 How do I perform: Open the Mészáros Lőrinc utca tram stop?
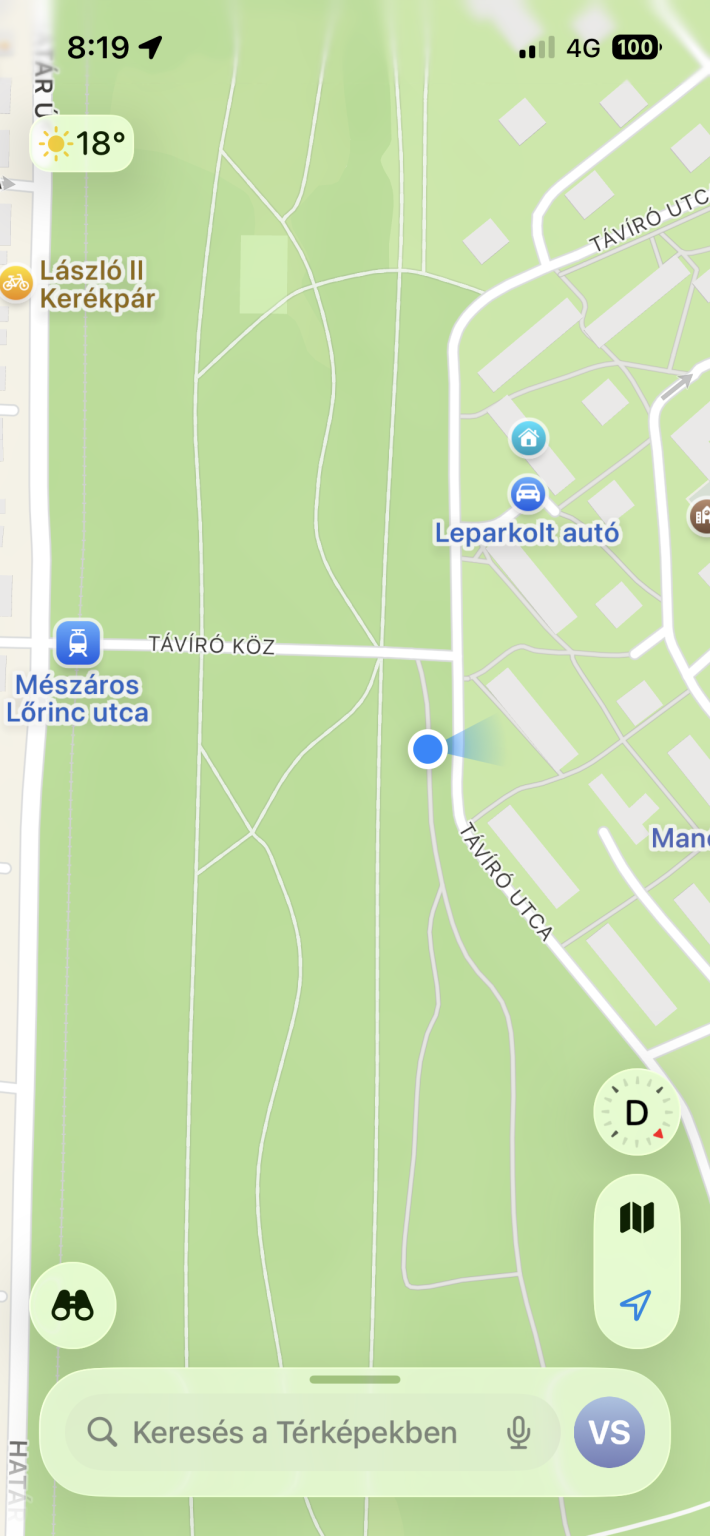point(78,643)
